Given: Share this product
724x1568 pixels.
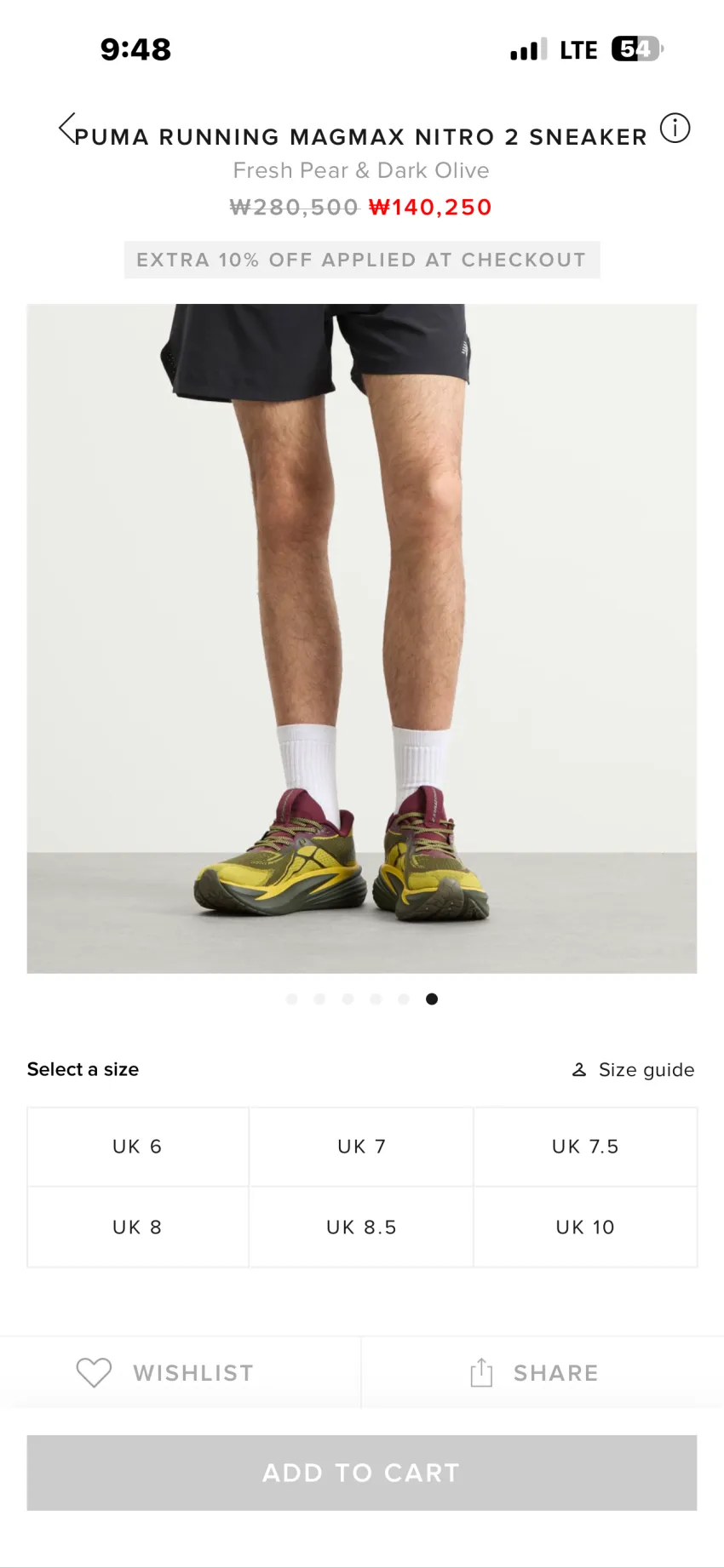Looking at the screenshot, I should click(535, 1372).
